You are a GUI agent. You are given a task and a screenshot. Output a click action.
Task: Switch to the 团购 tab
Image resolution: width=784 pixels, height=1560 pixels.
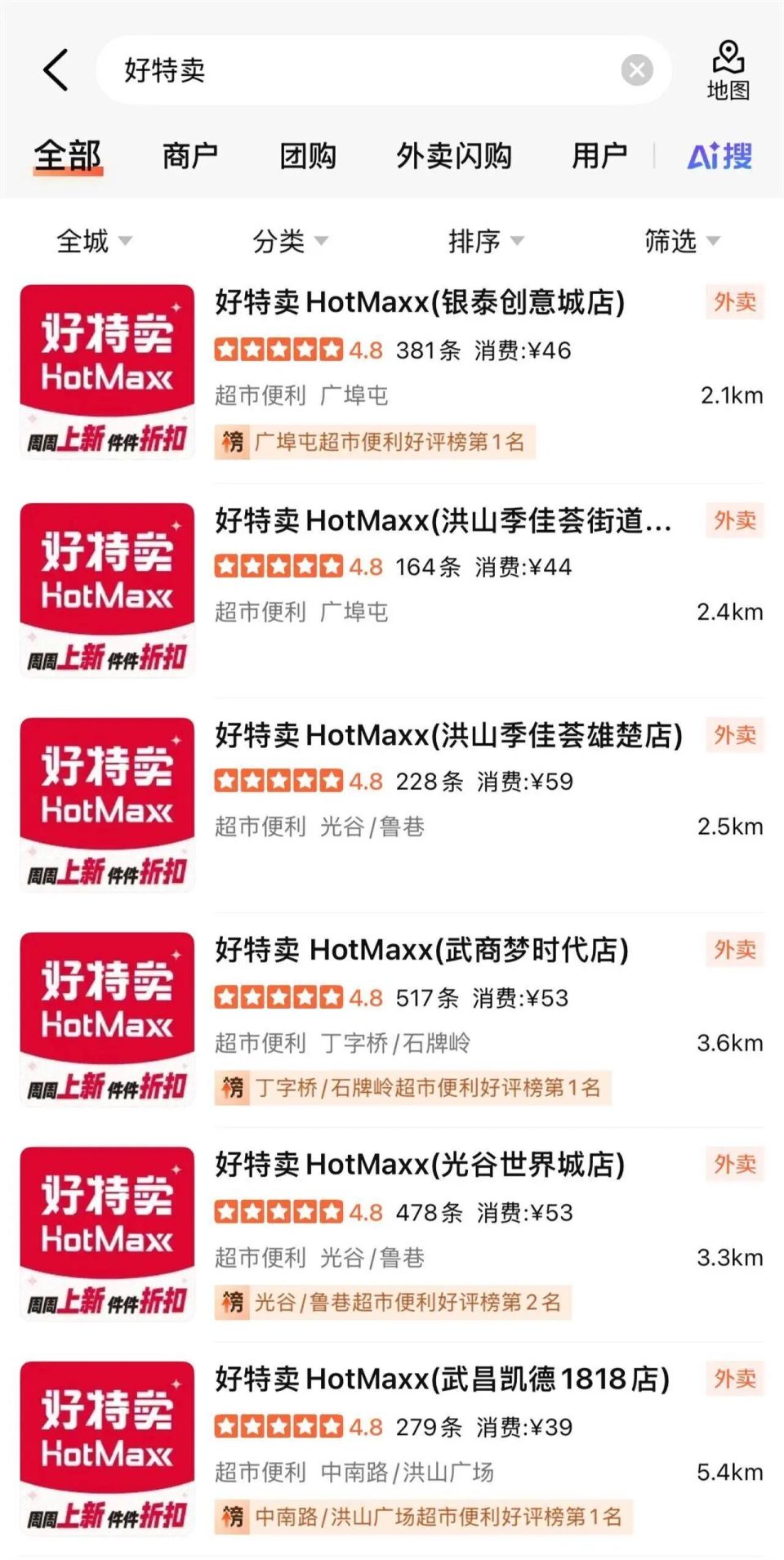pyautogui.click(x=308, y=156)
